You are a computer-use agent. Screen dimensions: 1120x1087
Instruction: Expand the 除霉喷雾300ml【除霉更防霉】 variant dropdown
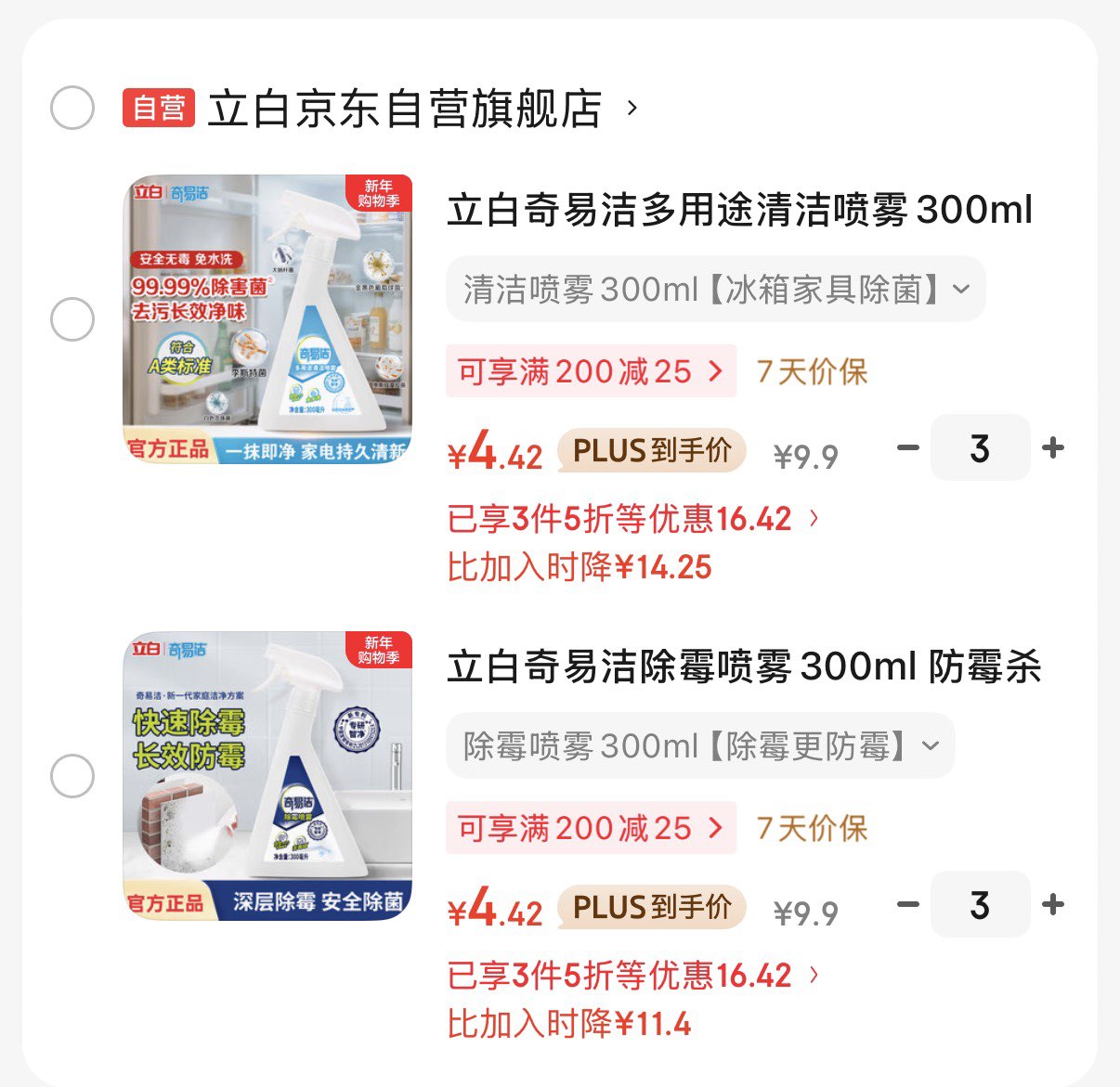pyautogui.click(x=700, y=746)
